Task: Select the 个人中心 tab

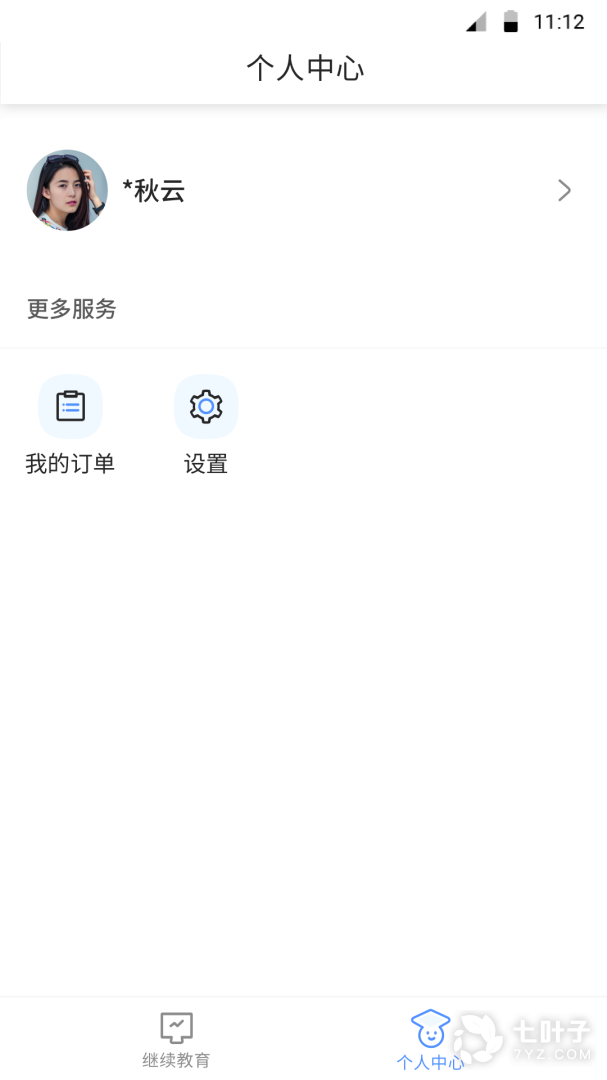Action: (x=430, y=1040)
